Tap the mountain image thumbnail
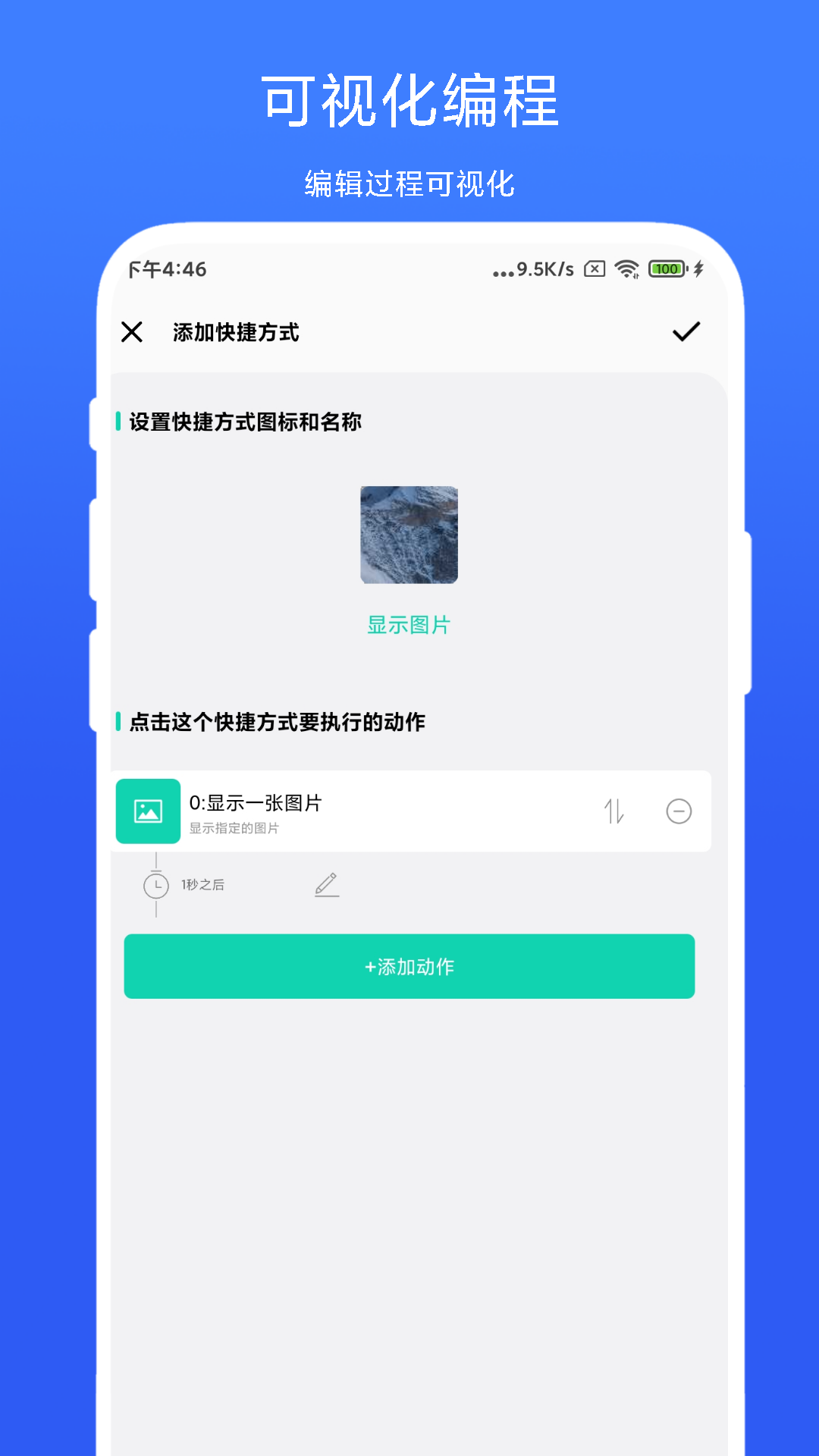Screen dimensions: 819x1456 coord(409,535)
